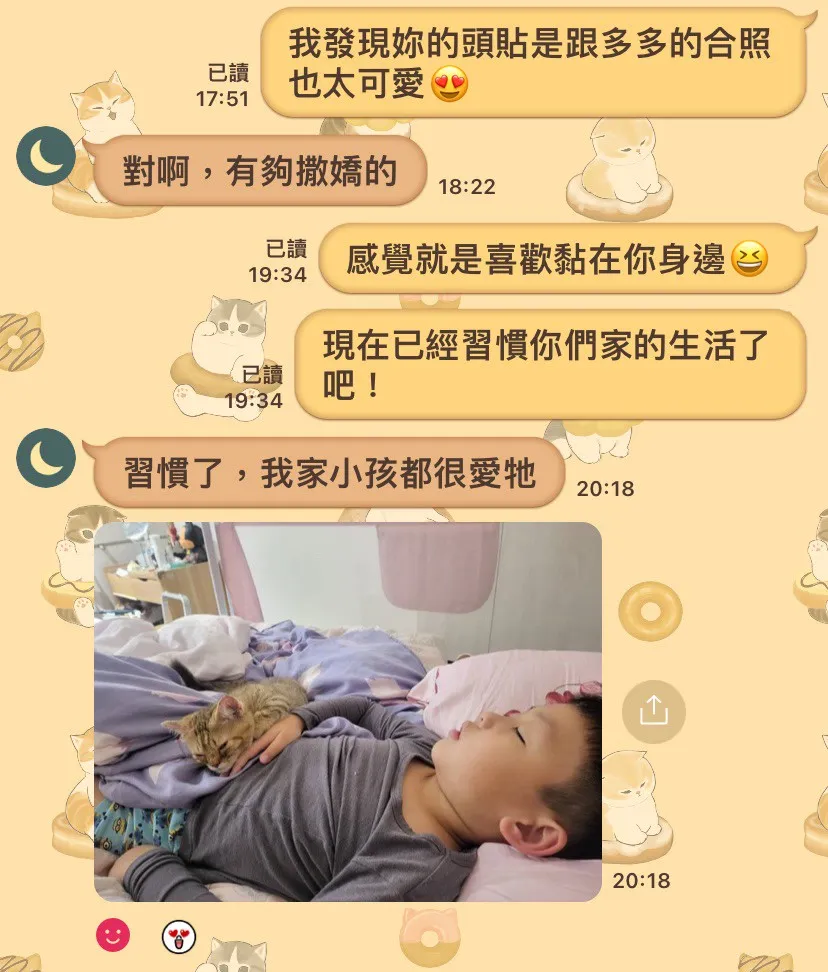Open the photo of the boy with the kitten
Viewport: 828px width, 972px height.
[348, 711]
